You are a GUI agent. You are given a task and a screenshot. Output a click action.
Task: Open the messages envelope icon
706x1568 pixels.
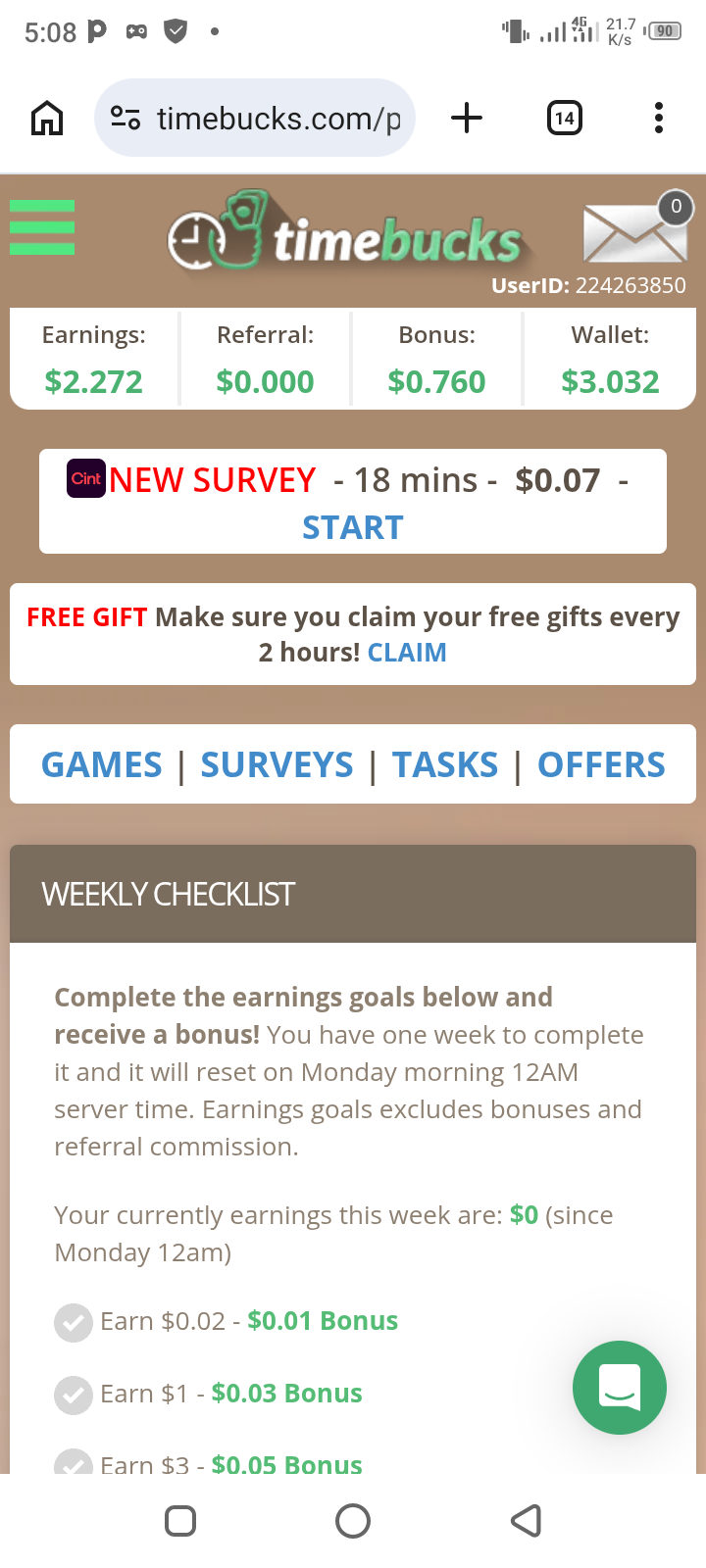(634, 232)
